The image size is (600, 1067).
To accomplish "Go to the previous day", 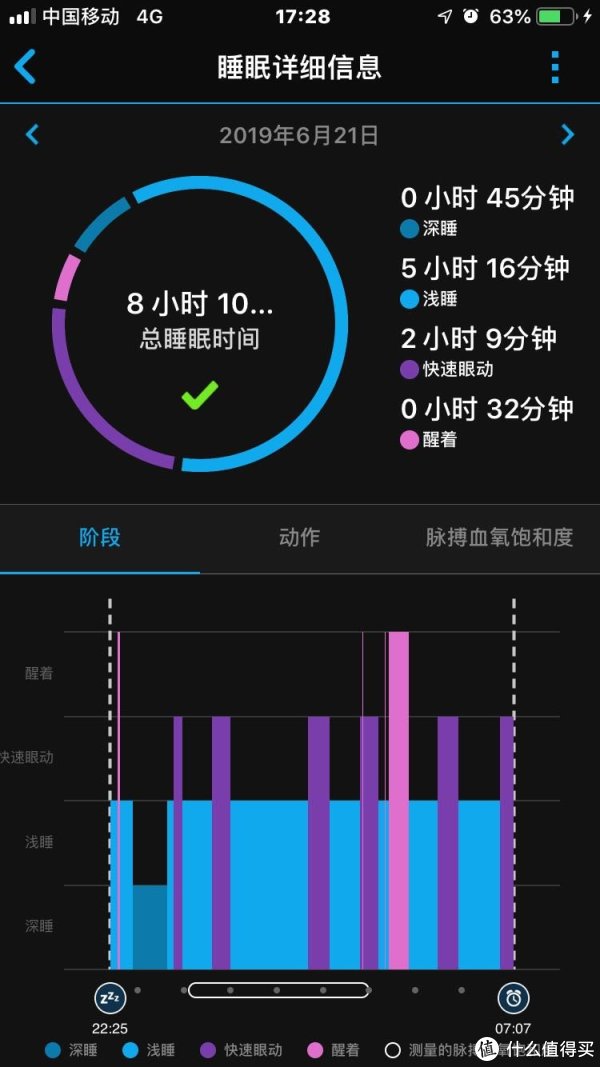I will (x=32, y=134).
